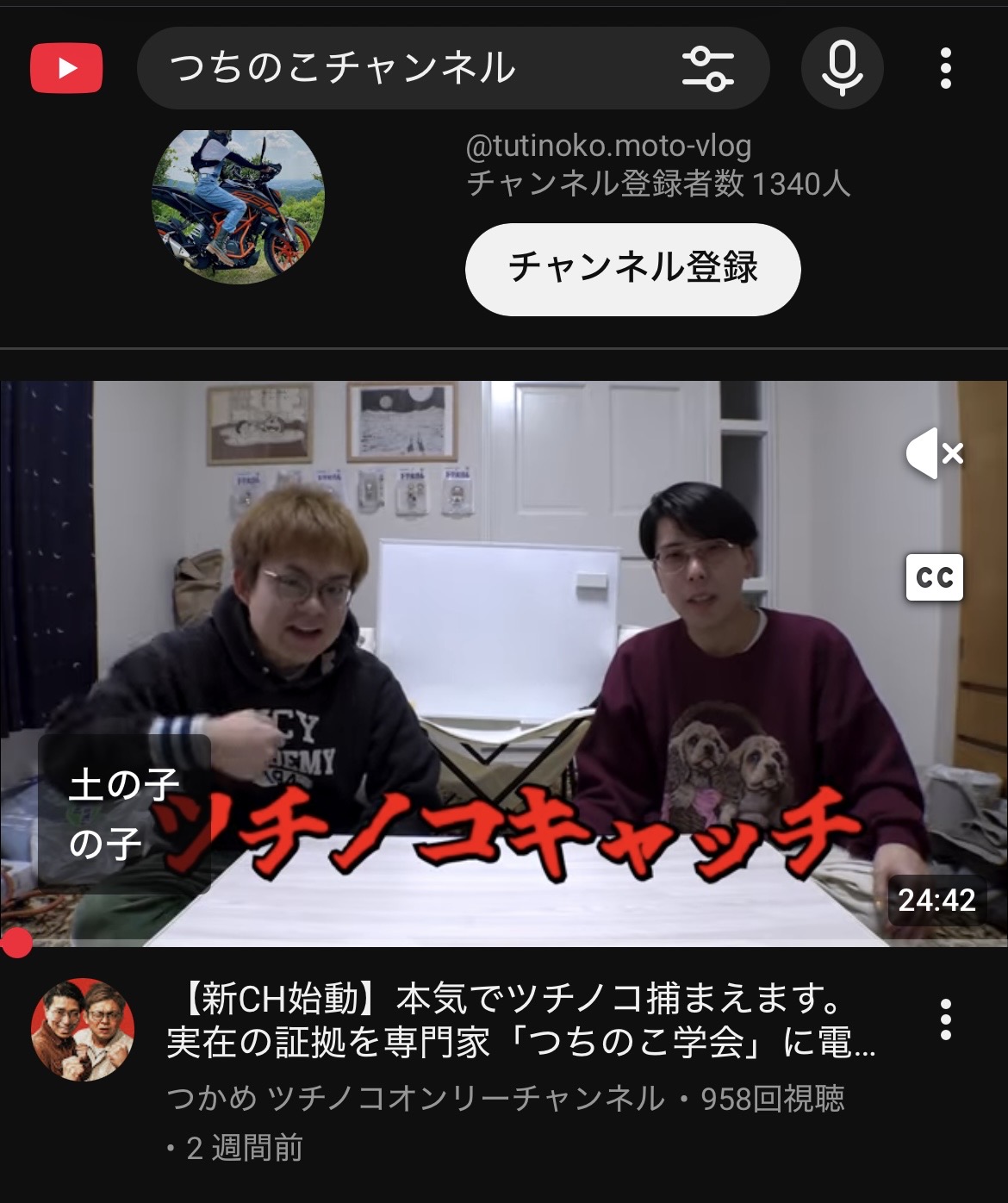Open the search filters icon
The width and height of the screenshot is (1008, 1203).
[707, 68]
